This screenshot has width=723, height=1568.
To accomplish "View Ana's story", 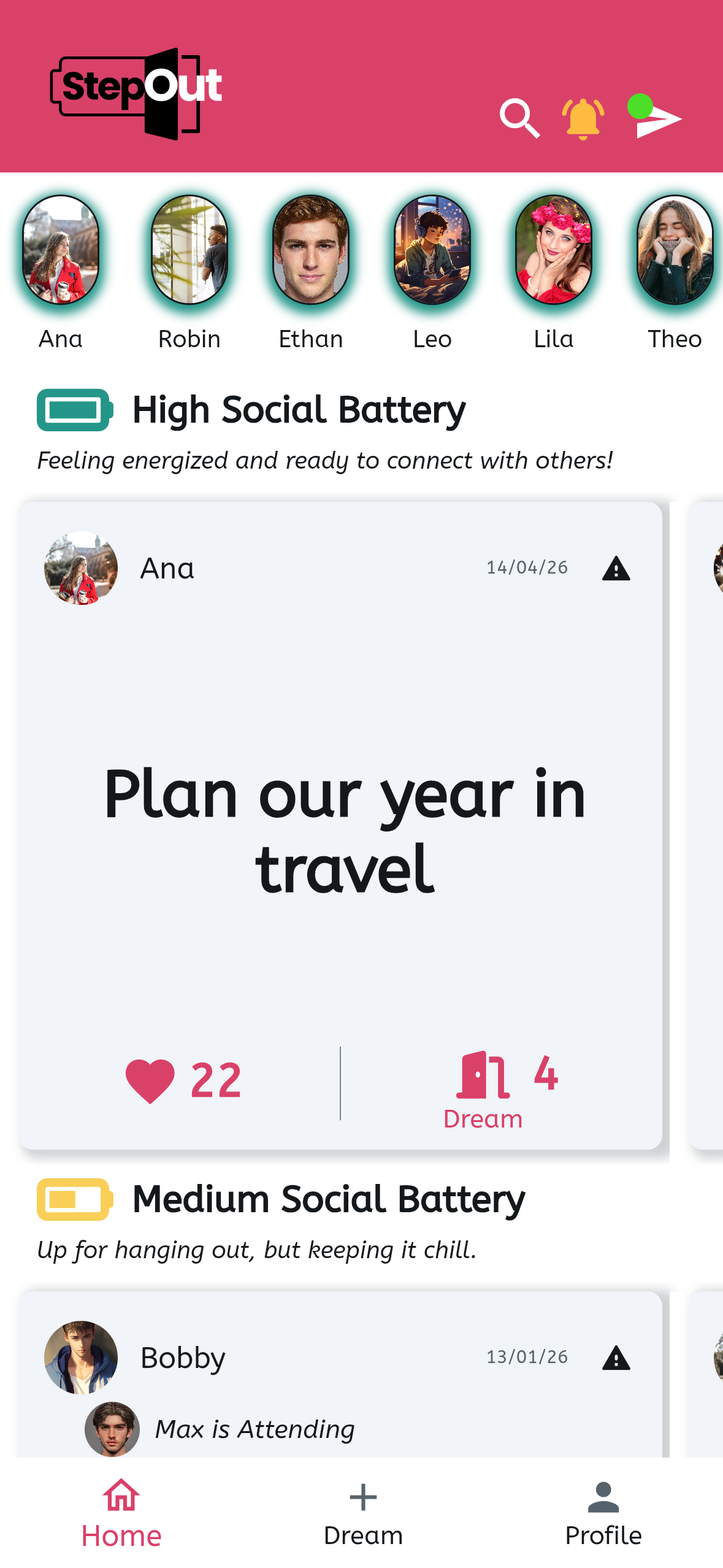I will click(61, 250).
